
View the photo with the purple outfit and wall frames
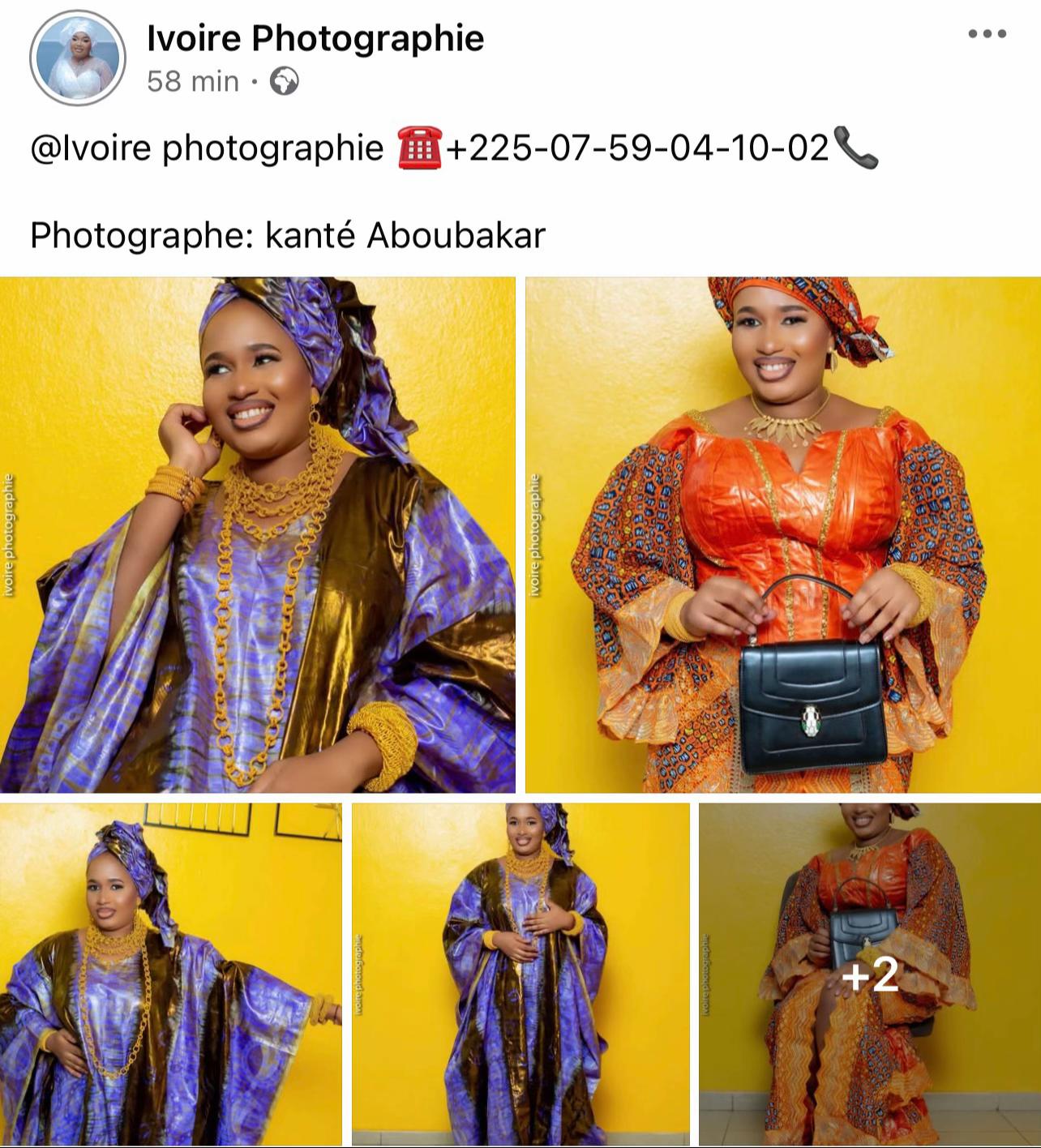[171, 974]
